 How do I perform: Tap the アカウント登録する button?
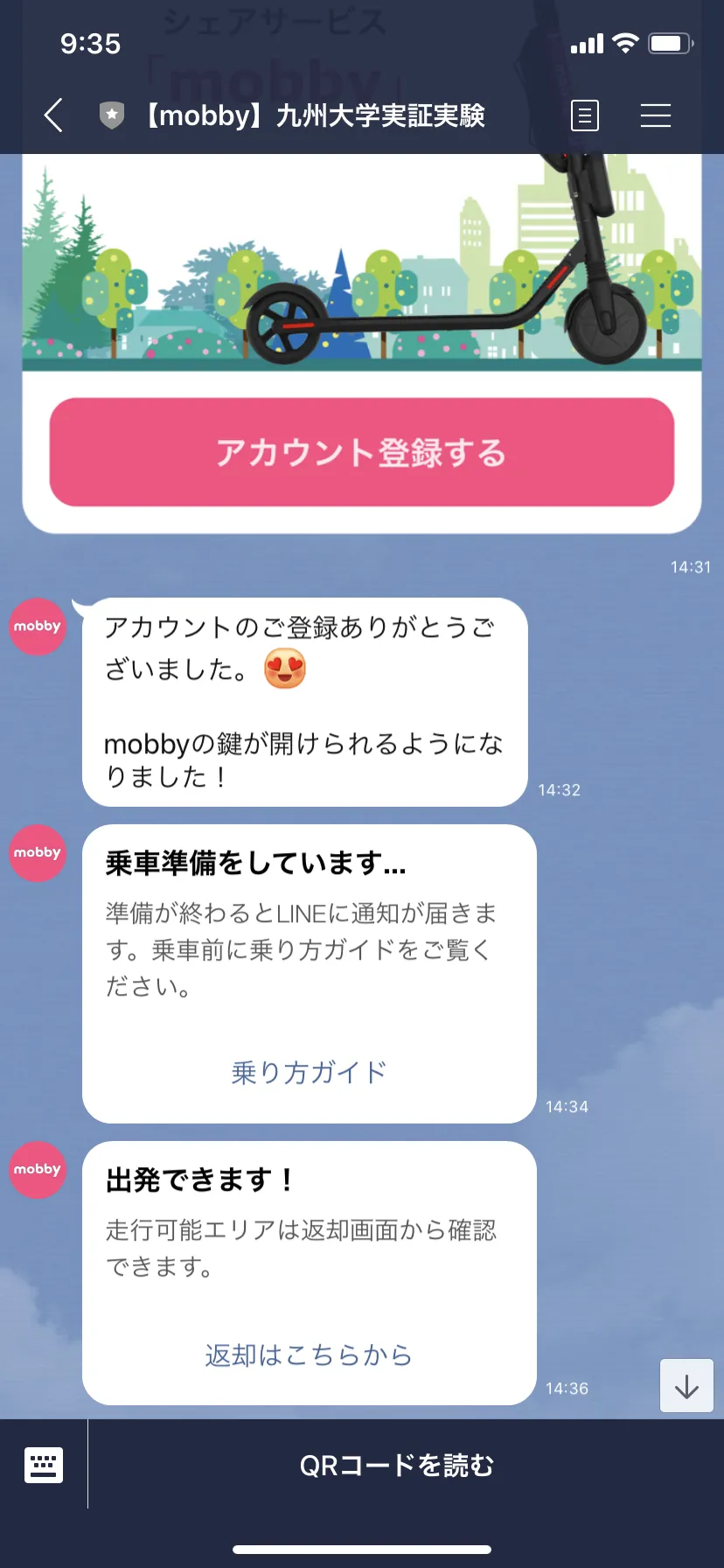point(361,452)
